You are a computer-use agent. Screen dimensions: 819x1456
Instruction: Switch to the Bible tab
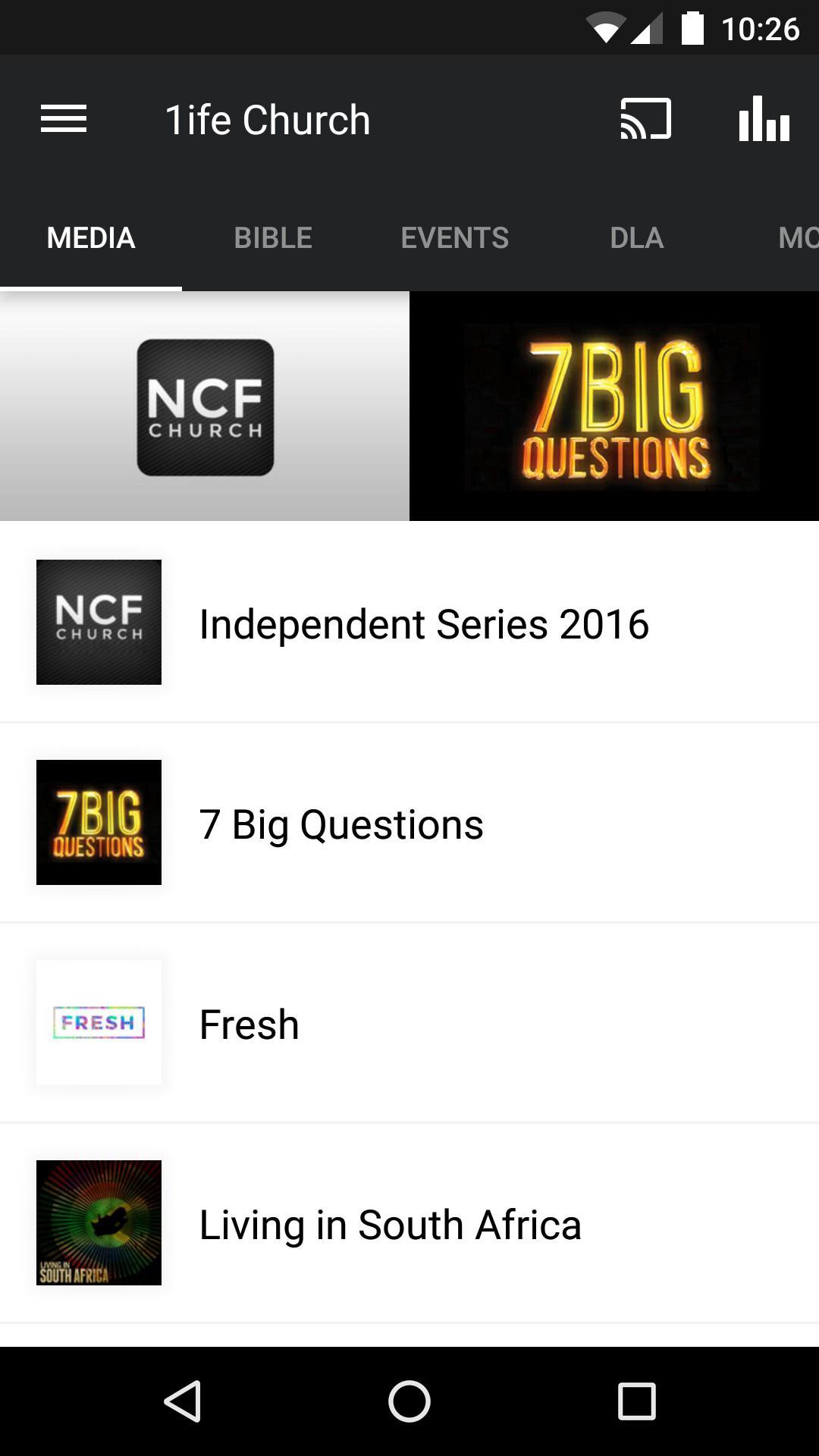pos(273,238)
